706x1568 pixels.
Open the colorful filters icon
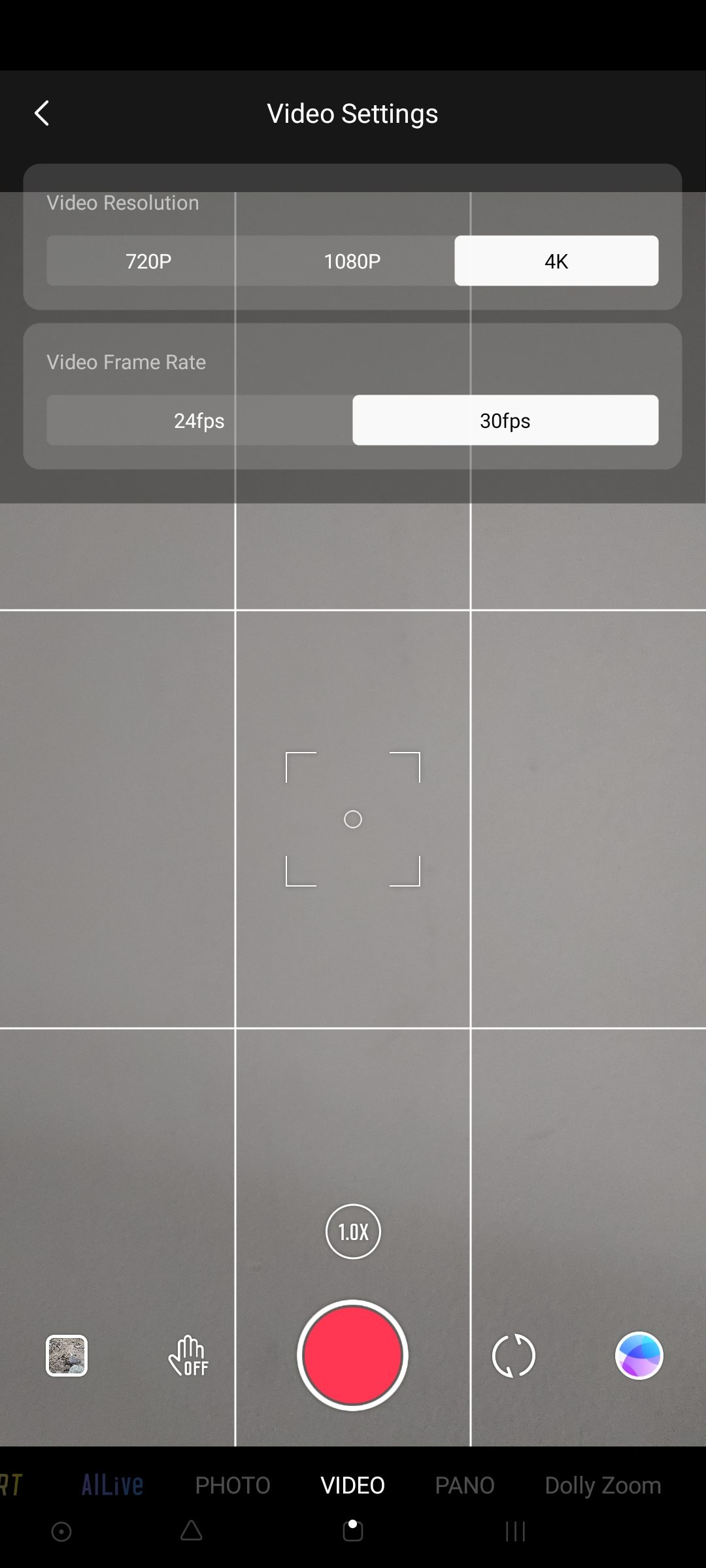(x=639, y=1356)
